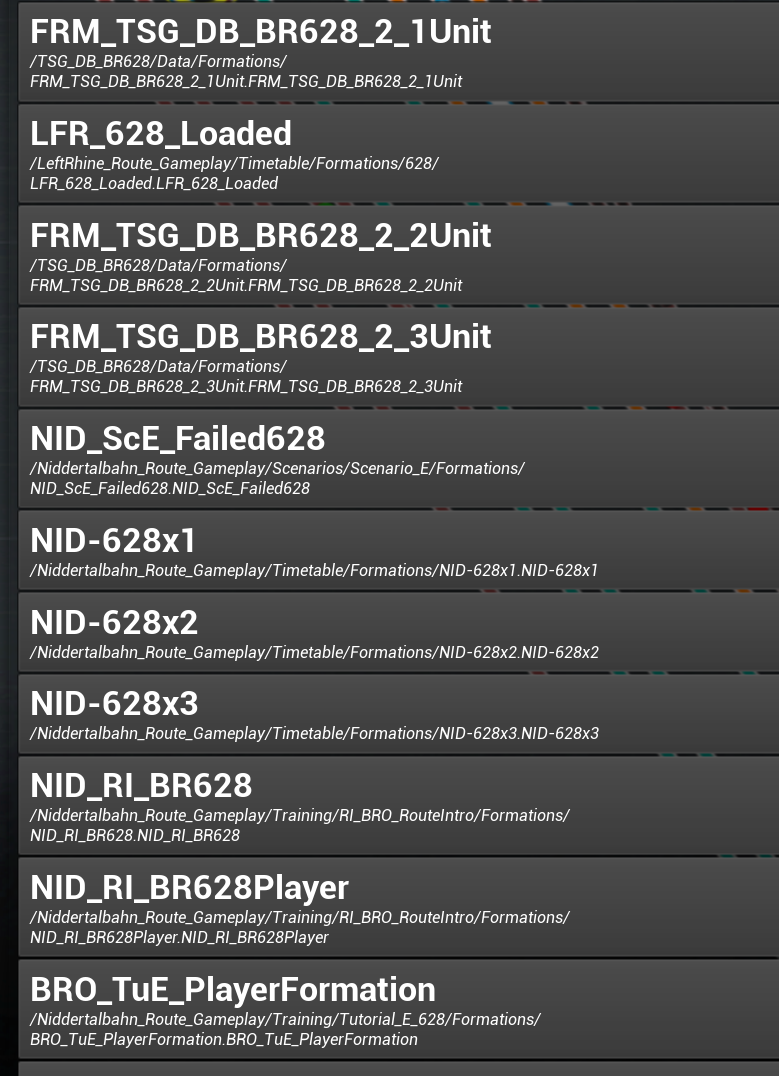Select the BRO_TuE_PlayerFormation entry
Viewport: 779px width, 1076px height.
click(x=398, y=1010)
